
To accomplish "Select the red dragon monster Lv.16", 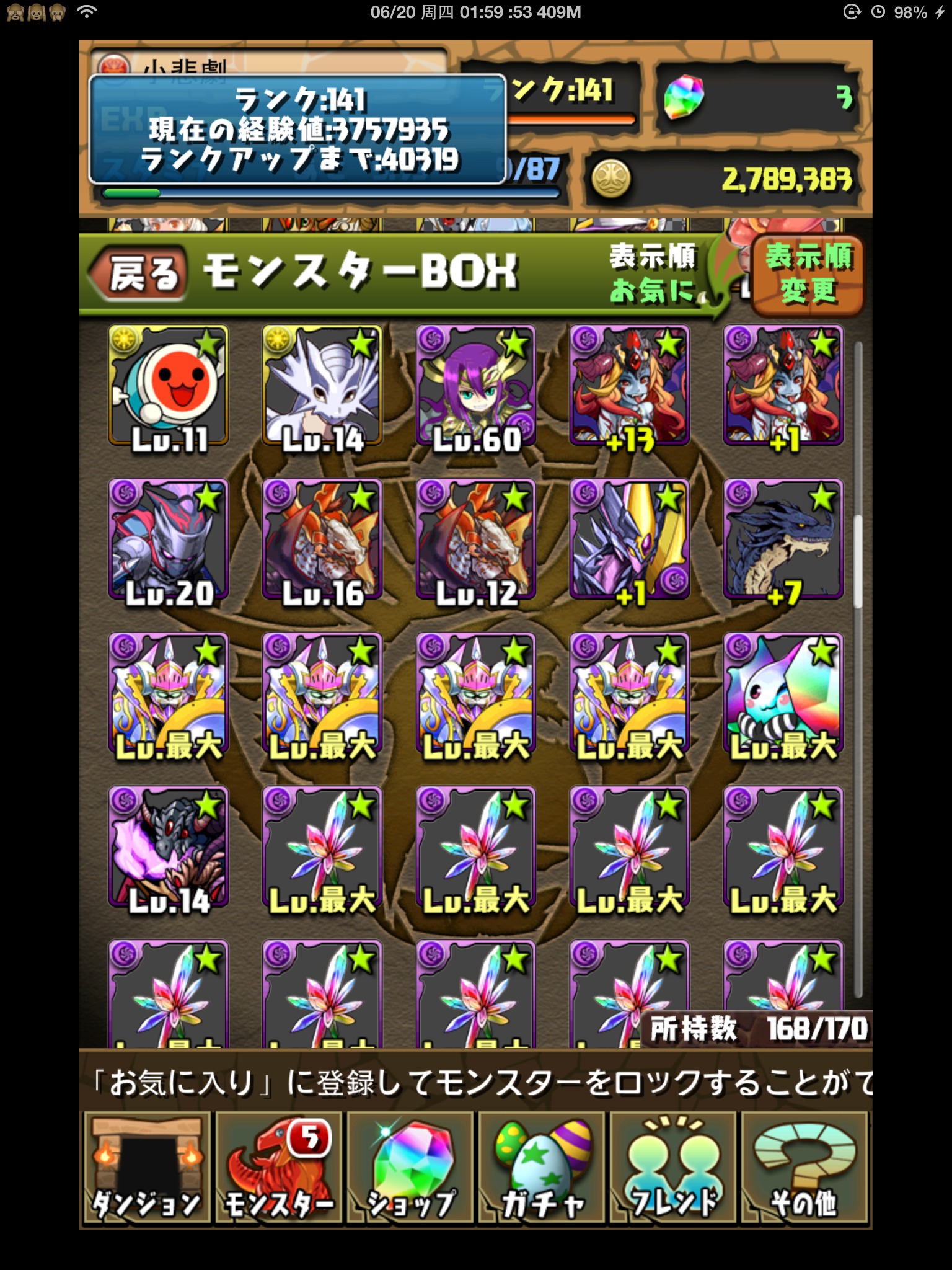I will 322,540.
